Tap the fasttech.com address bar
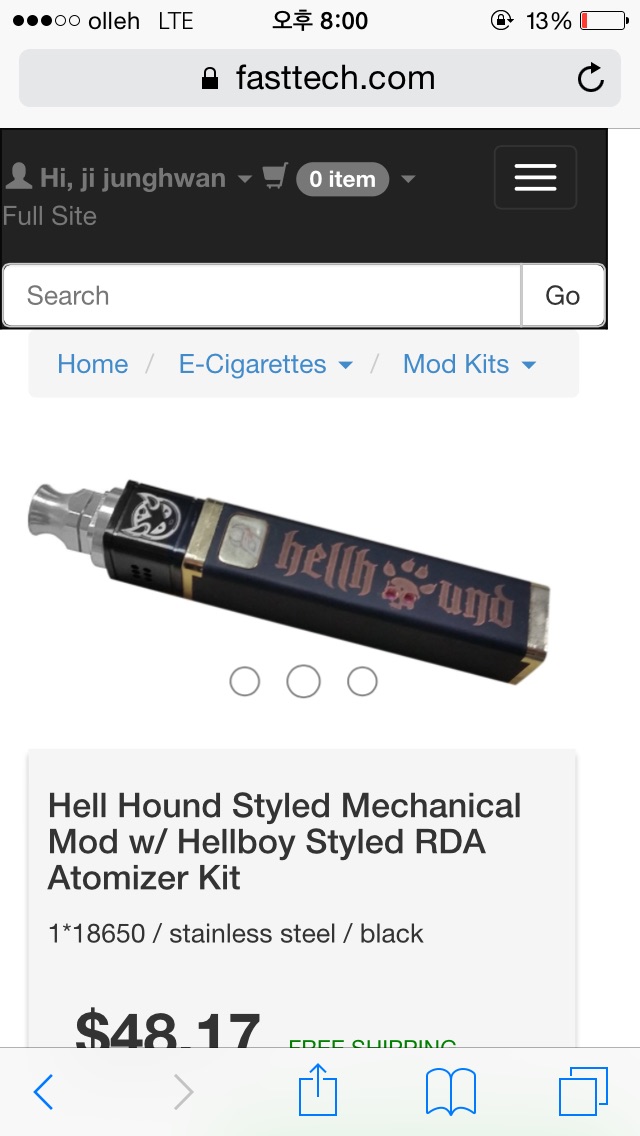640x1136 pixels. click(320, 78)
